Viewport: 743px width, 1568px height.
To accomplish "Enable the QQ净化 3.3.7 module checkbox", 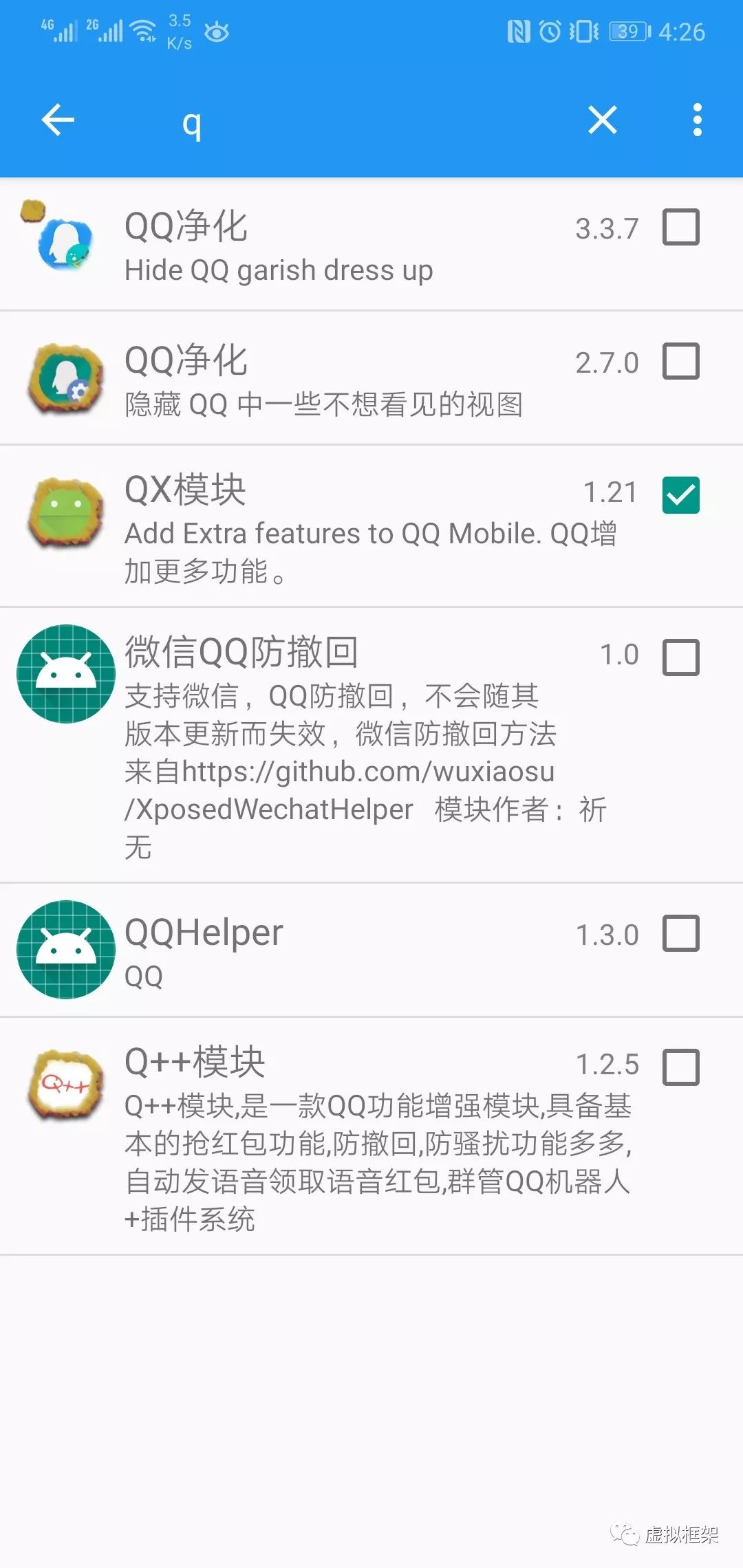I will [681, 228].
